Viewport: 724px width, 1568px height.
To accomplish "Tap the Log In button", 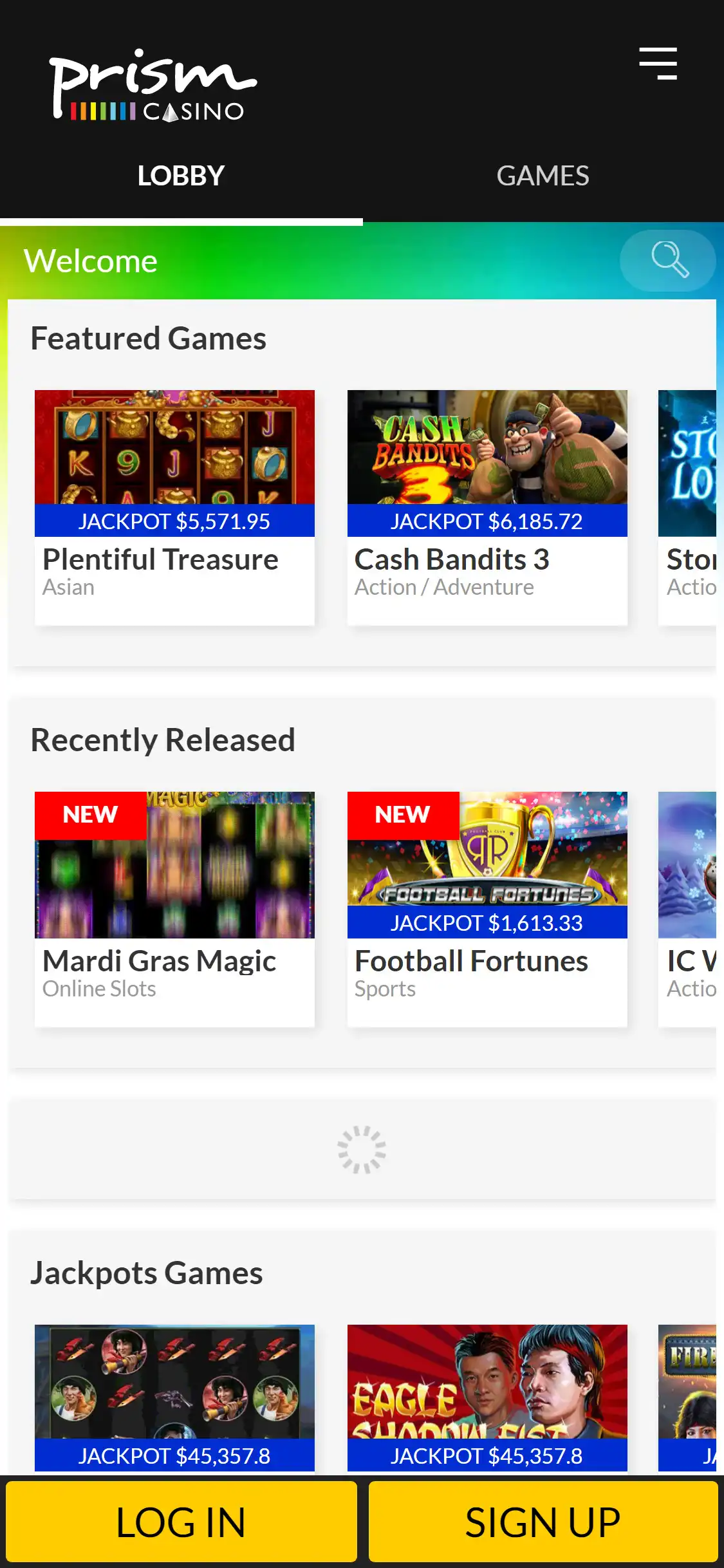I will point(181,1522).
